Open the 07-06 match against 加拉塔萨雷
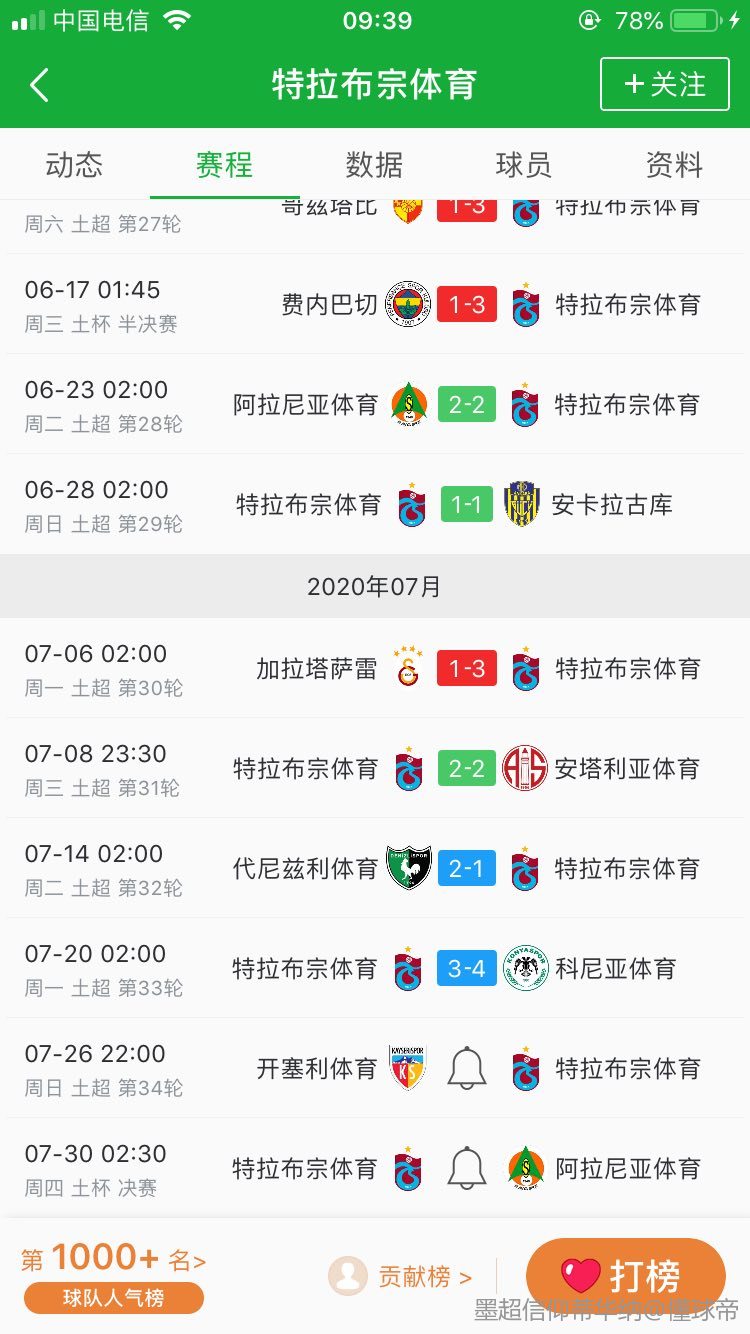Screen dimensions: 750x1334 (375, 669)
